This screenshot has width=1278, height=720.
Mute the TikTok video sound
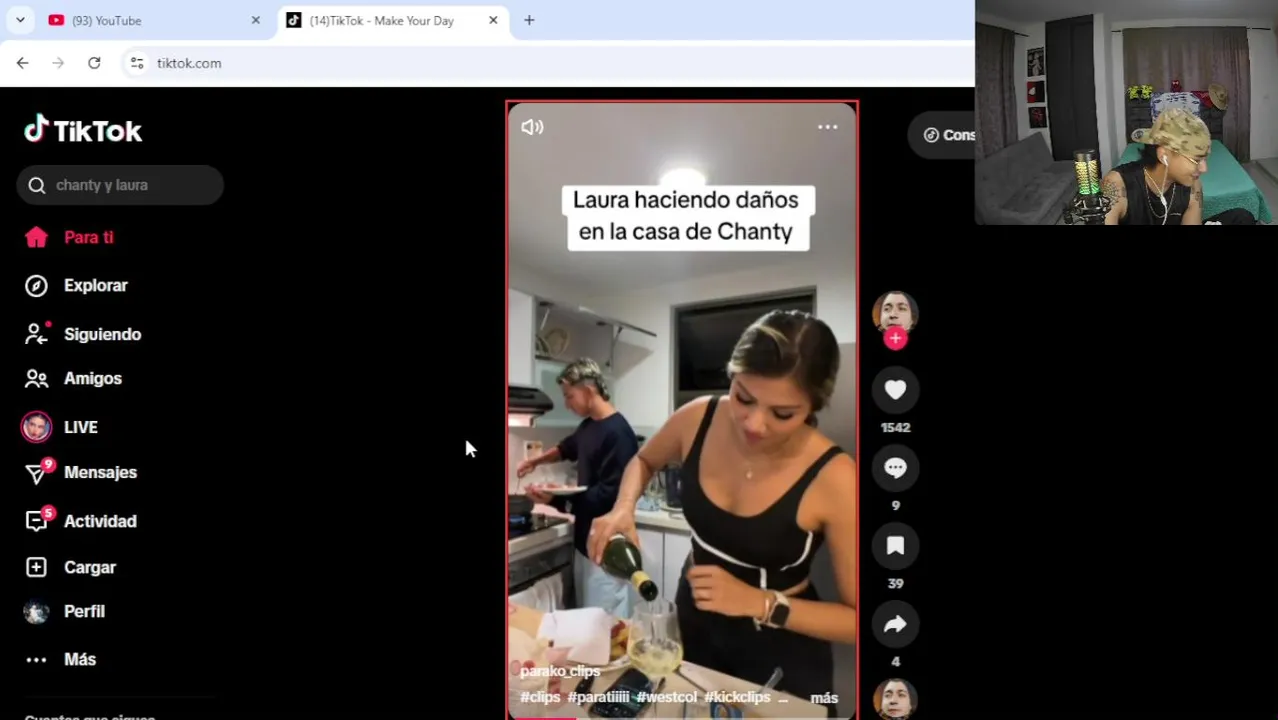click(x=532, y=127)
